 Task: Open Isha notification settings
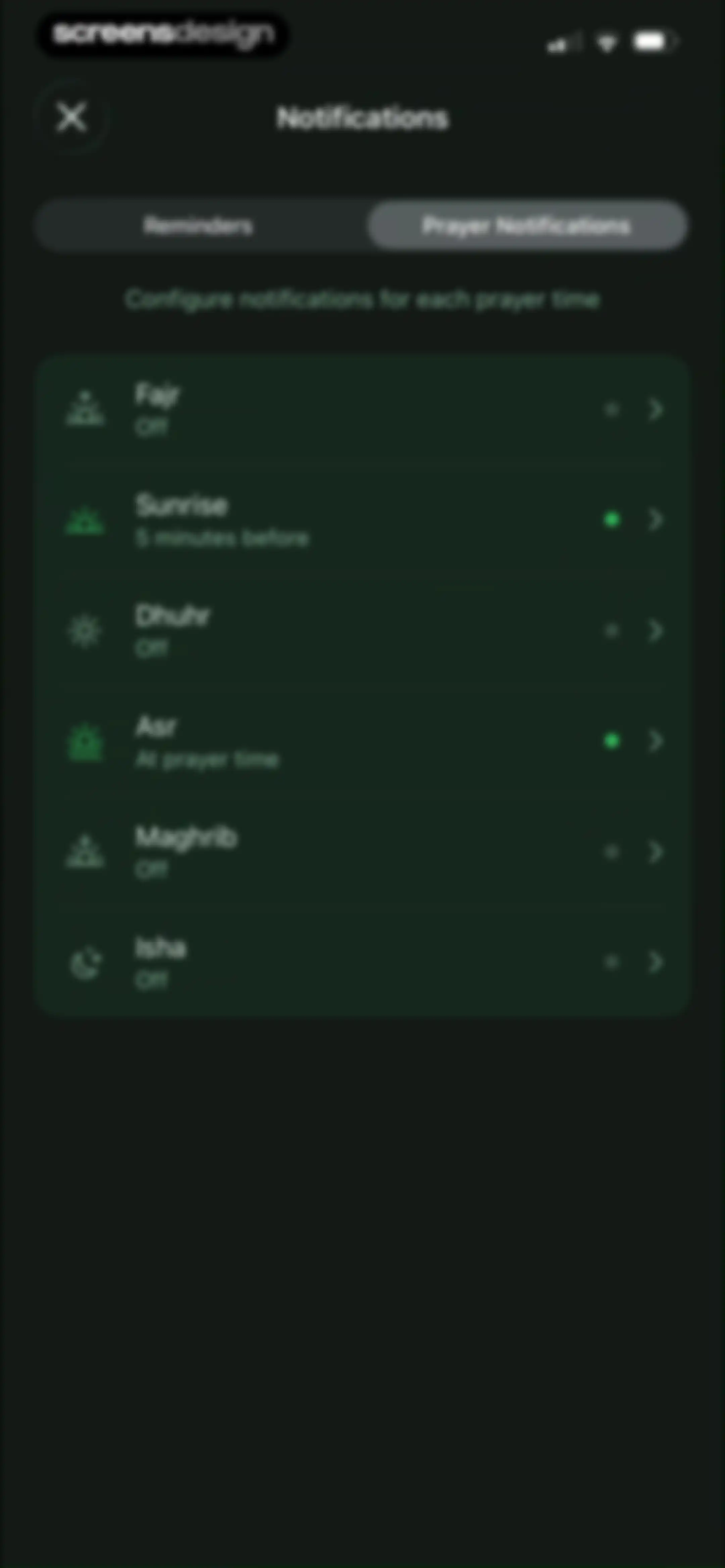click(363, 962)
